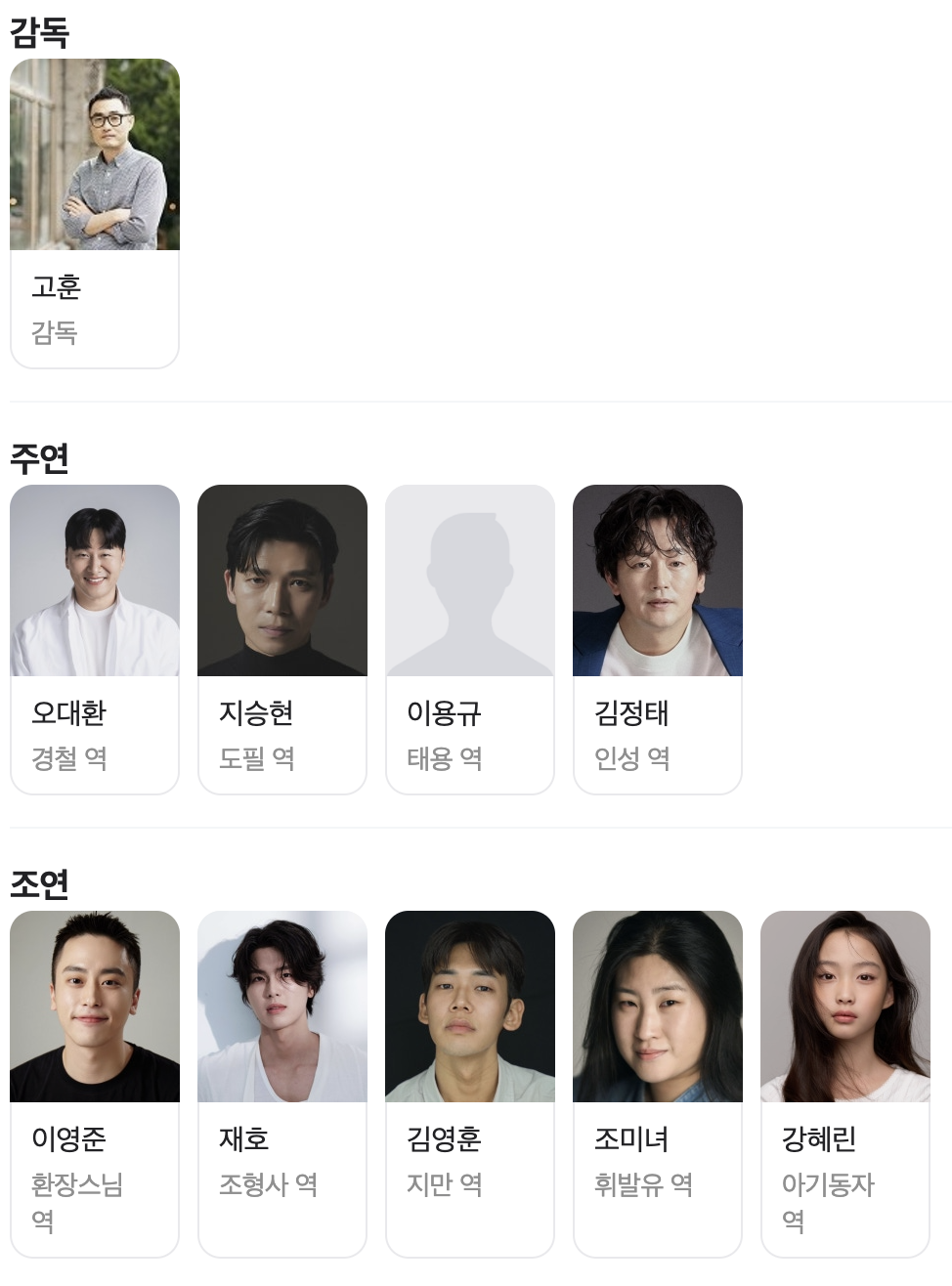Select the 조미녀 cast card
Screen dimensions: 952x1286
(x=657, y=1083)
